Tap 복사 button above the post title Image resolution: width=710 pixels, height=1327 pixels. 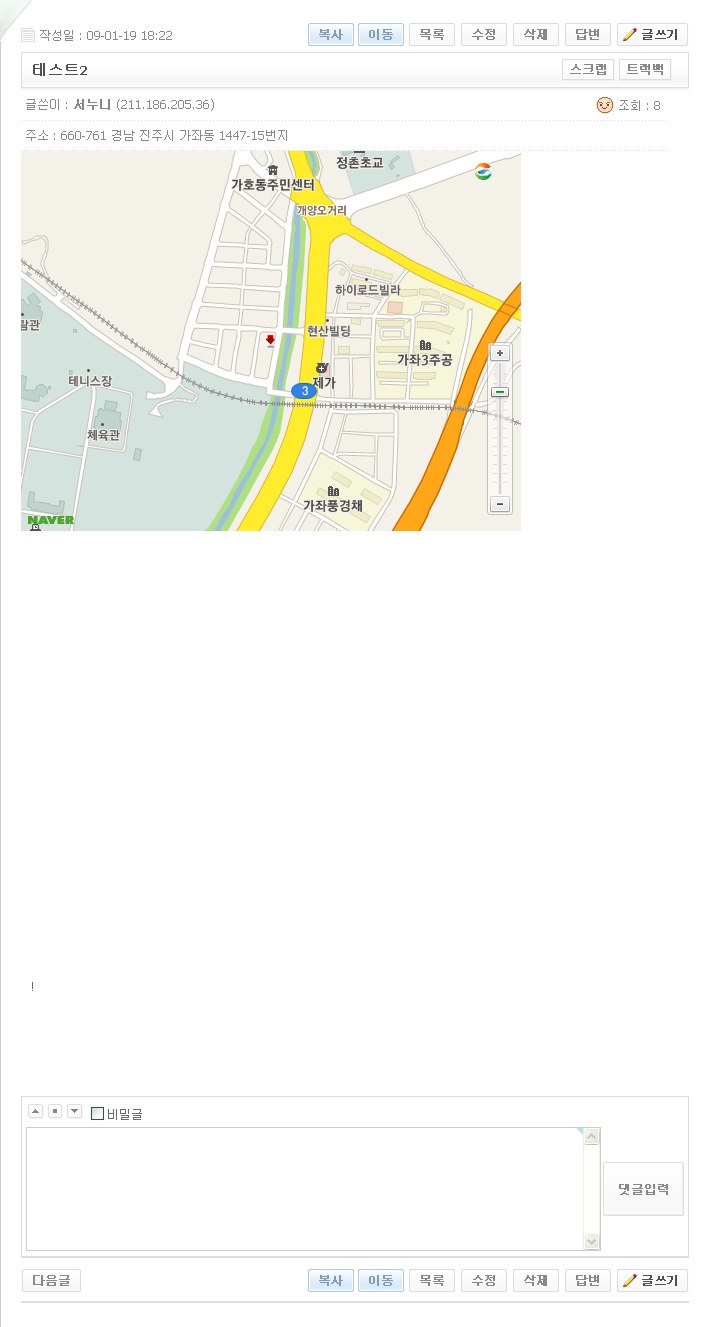[x=330, y=35]
